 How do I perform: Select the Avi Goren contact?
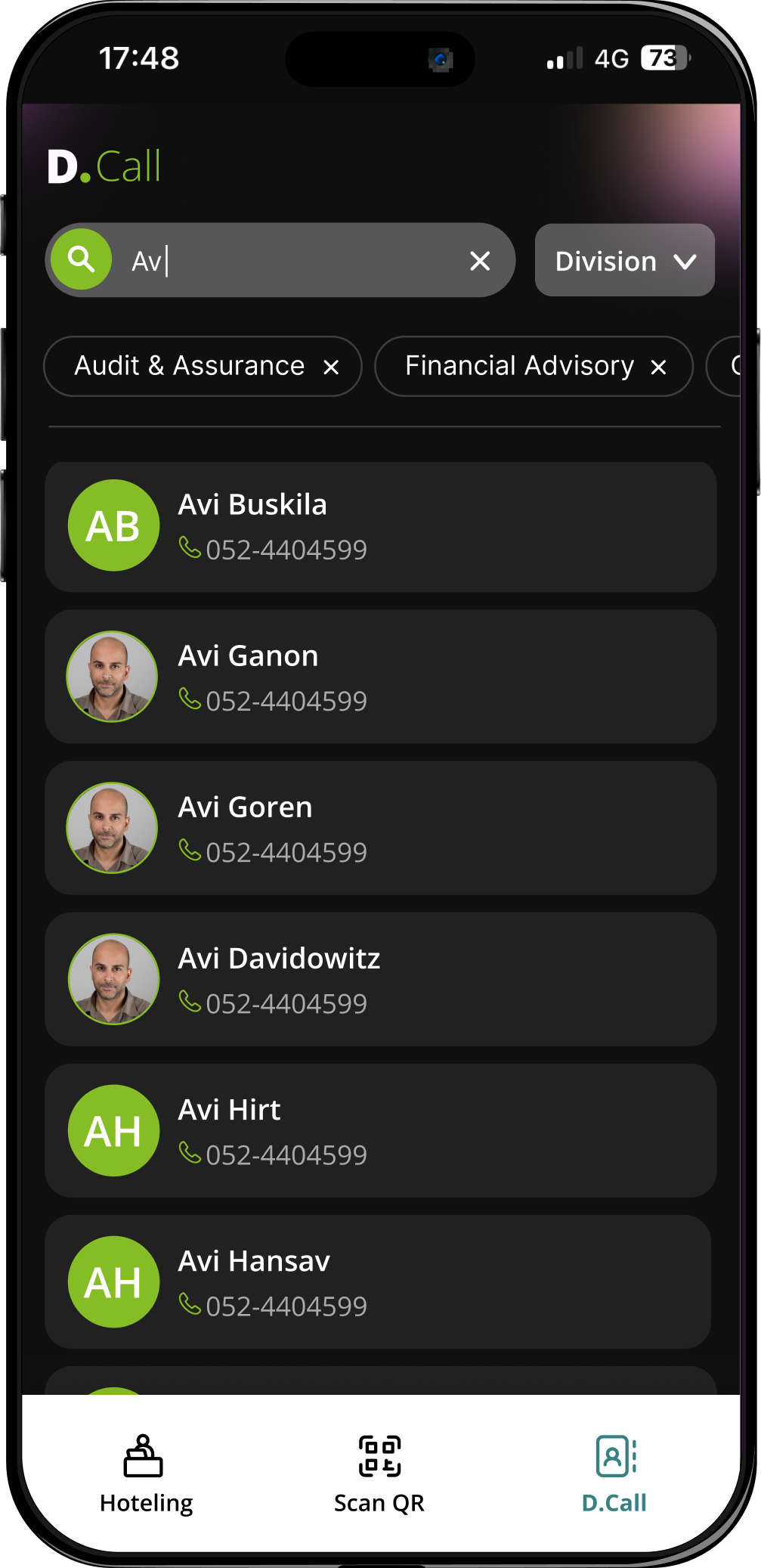point(380,828)
